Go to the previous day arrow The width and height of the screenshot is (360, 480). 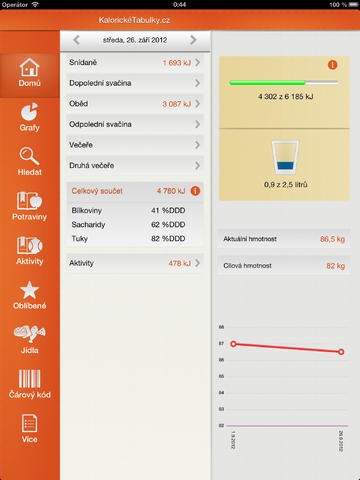click(x=76, y=40)
